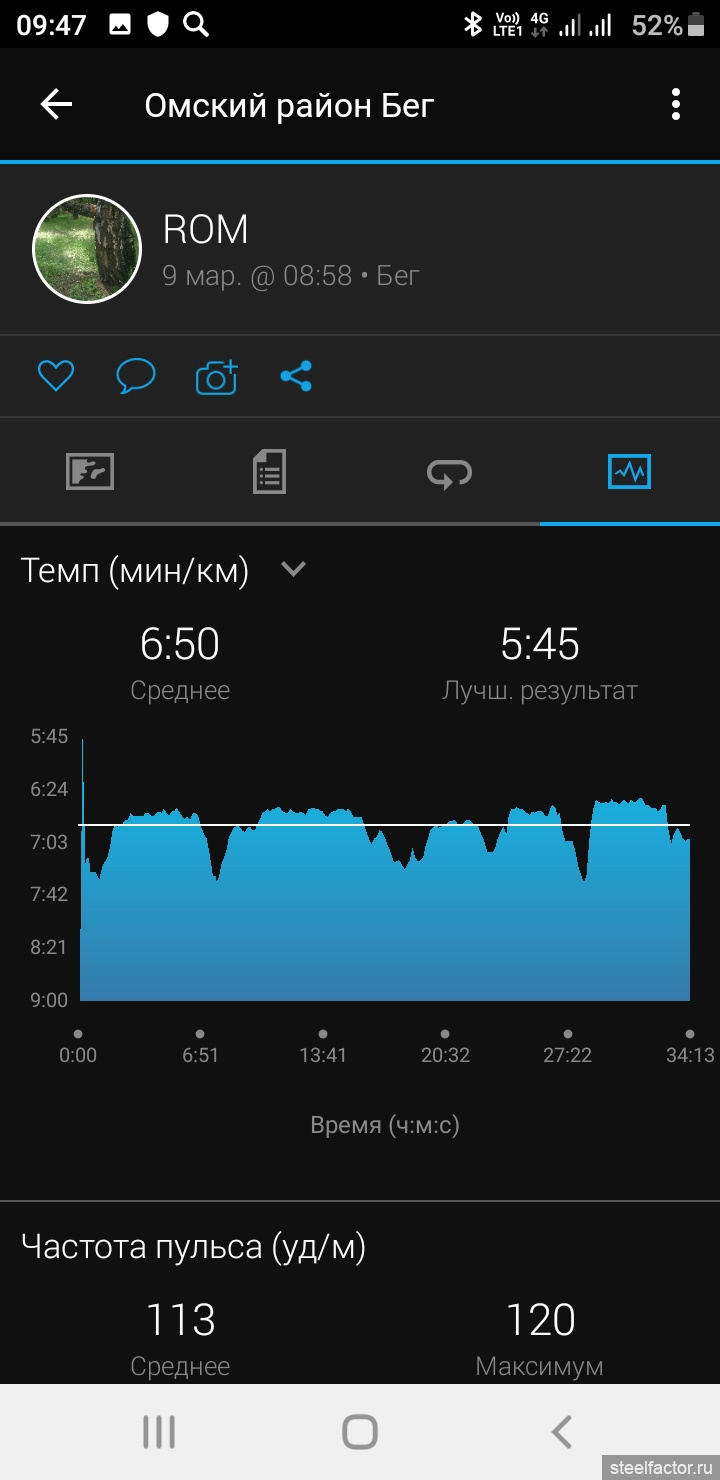720x1480 pixels.
Task: Like this running activity
Action: click(x=56, y=376)
